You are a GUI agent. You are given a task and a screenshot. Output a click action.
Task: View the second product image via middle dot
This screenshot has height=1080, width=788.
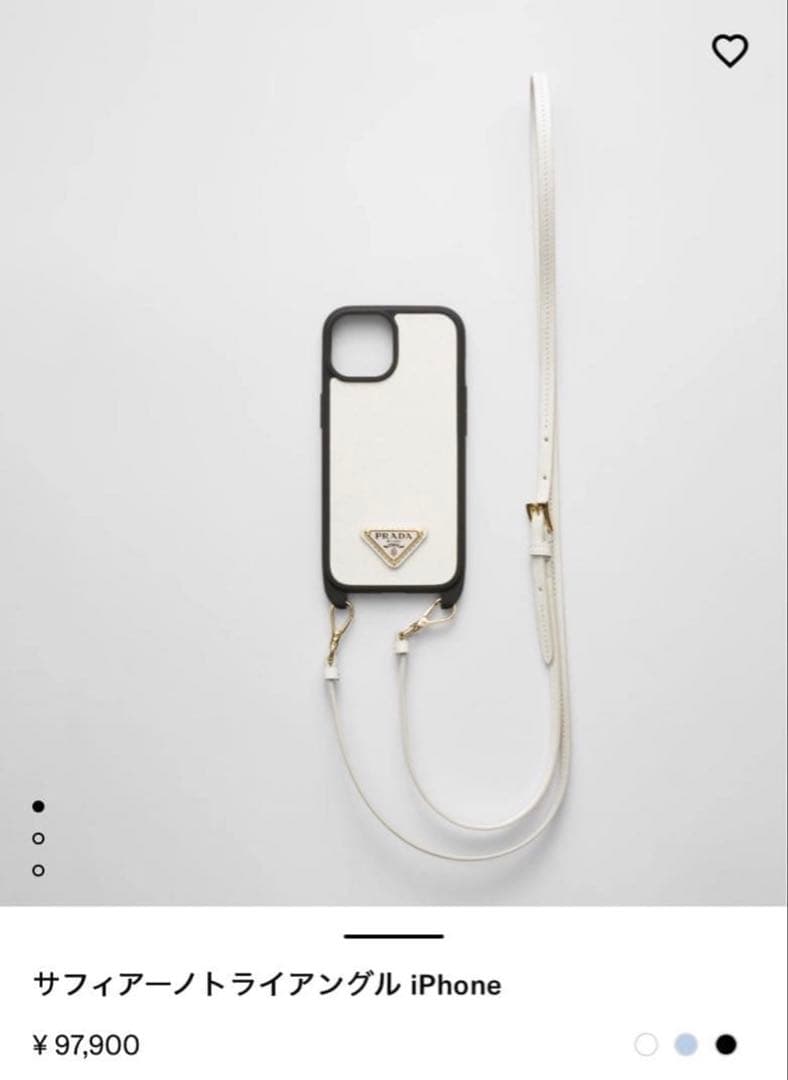39,836
